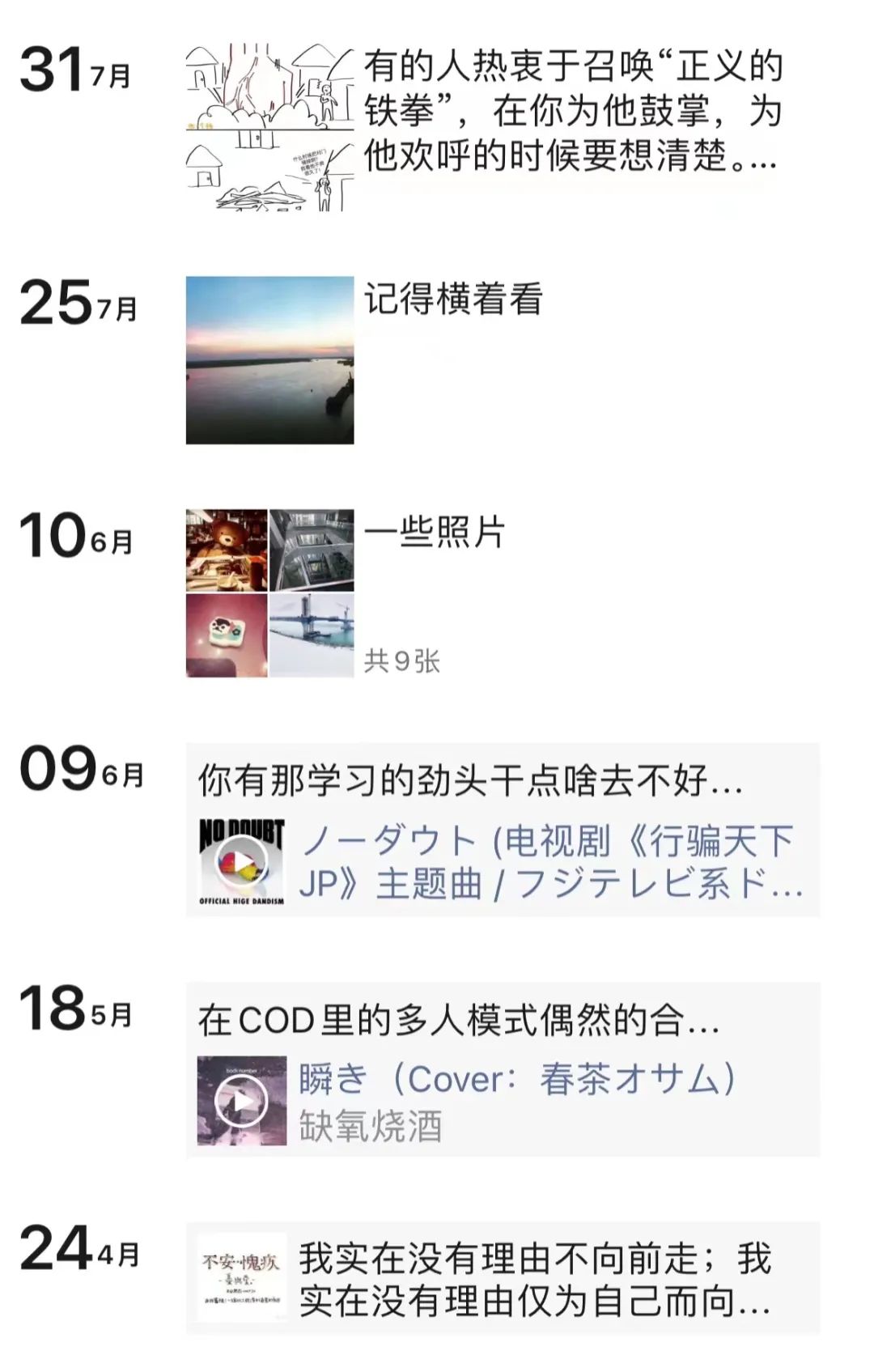Image resolution: width=874 pixels, height=1372 pixels.
Task: Open the June 9 post about 学习的劲头
Action: point(469,780)
